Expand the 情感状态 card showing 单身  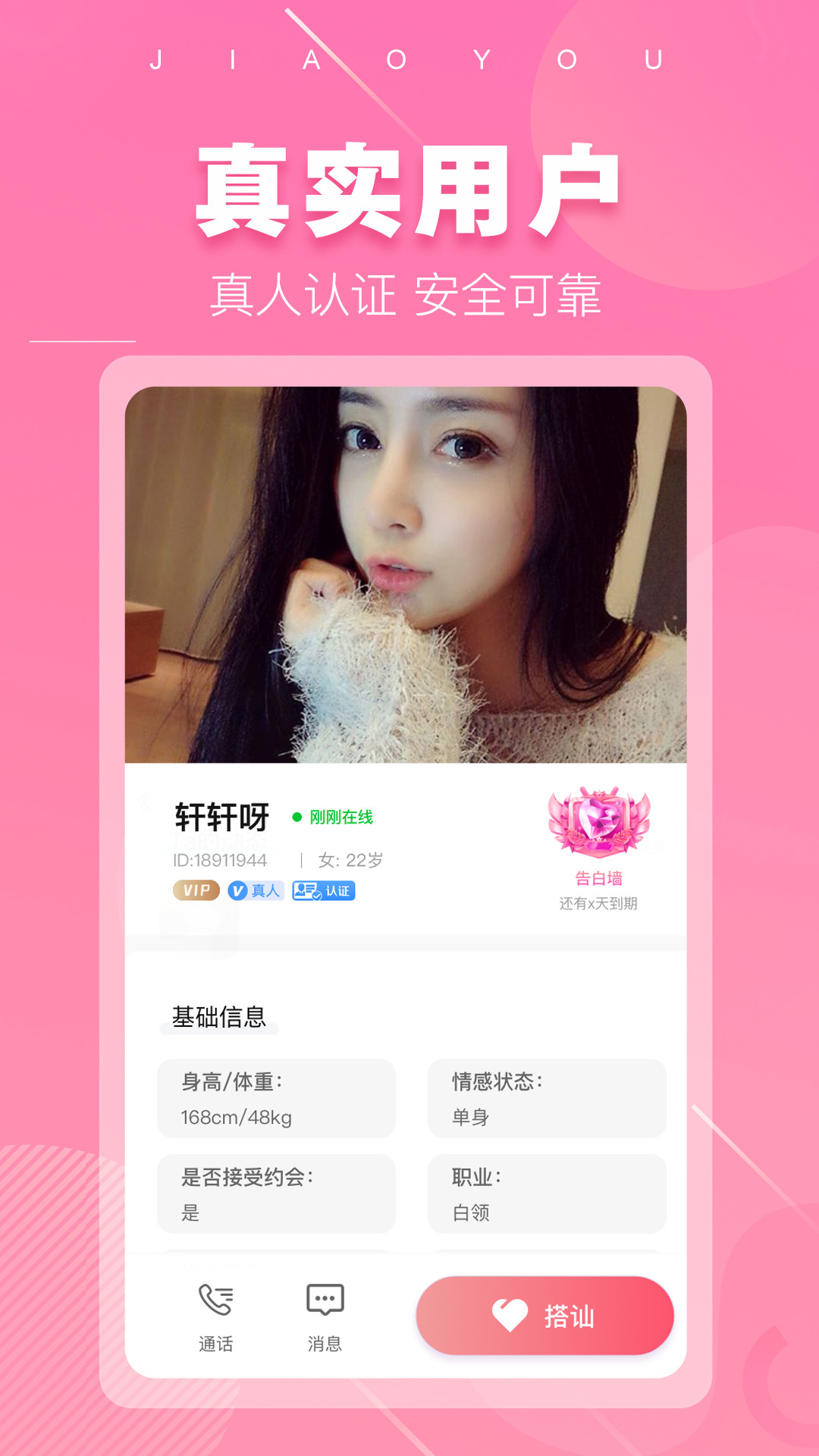[548, 1099]
